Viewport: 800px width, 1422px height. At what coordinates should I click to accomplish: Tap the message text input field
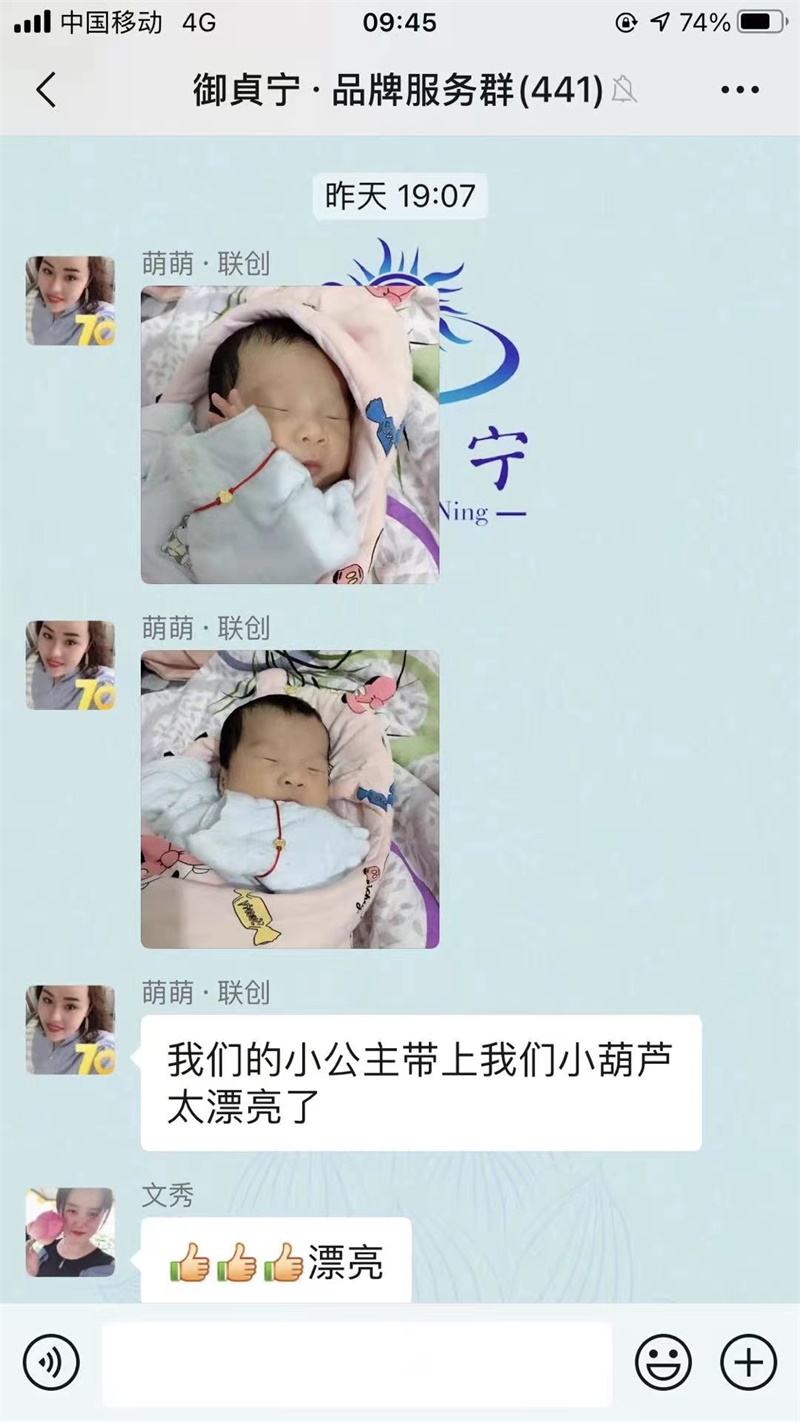(x=357, y=1364)
